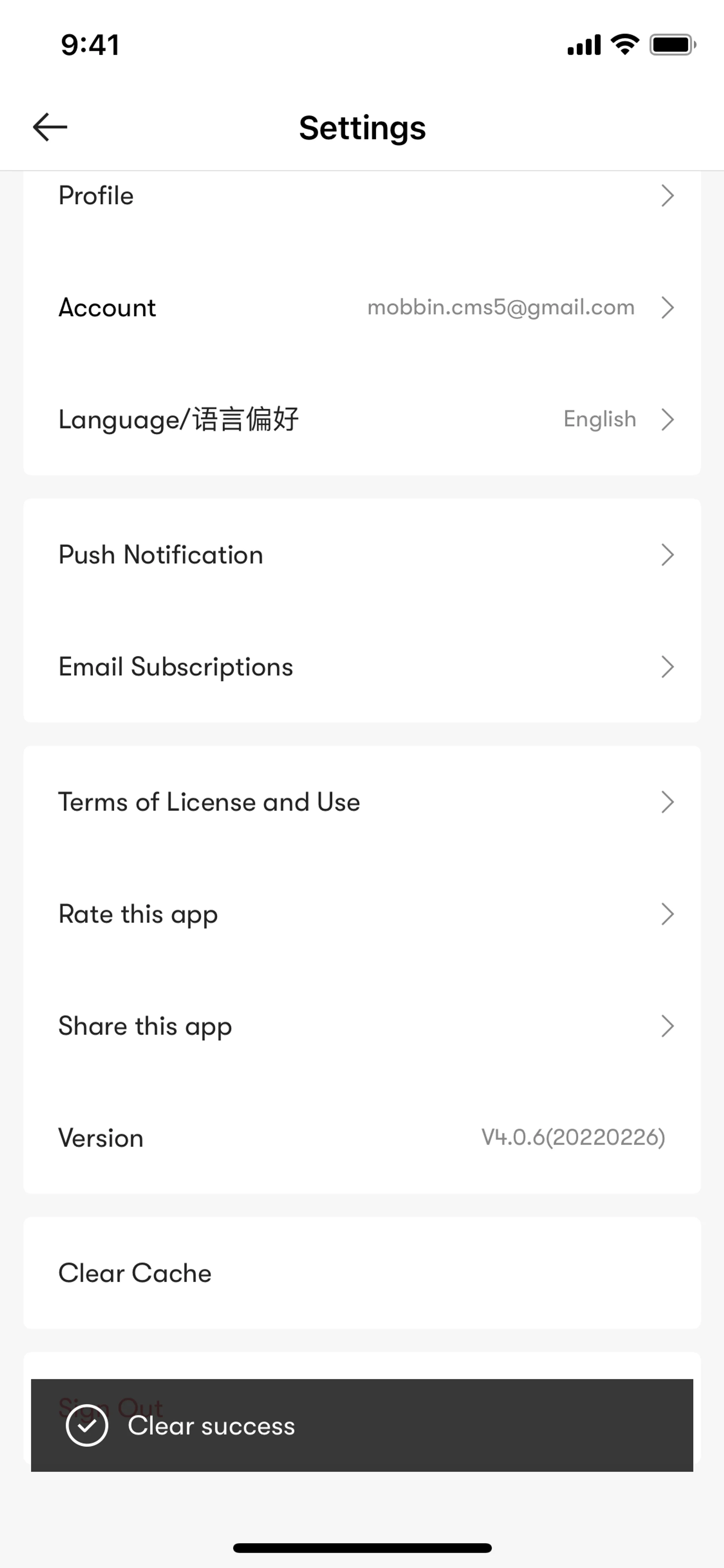Go back using the arrow icon

click(50, 127)
